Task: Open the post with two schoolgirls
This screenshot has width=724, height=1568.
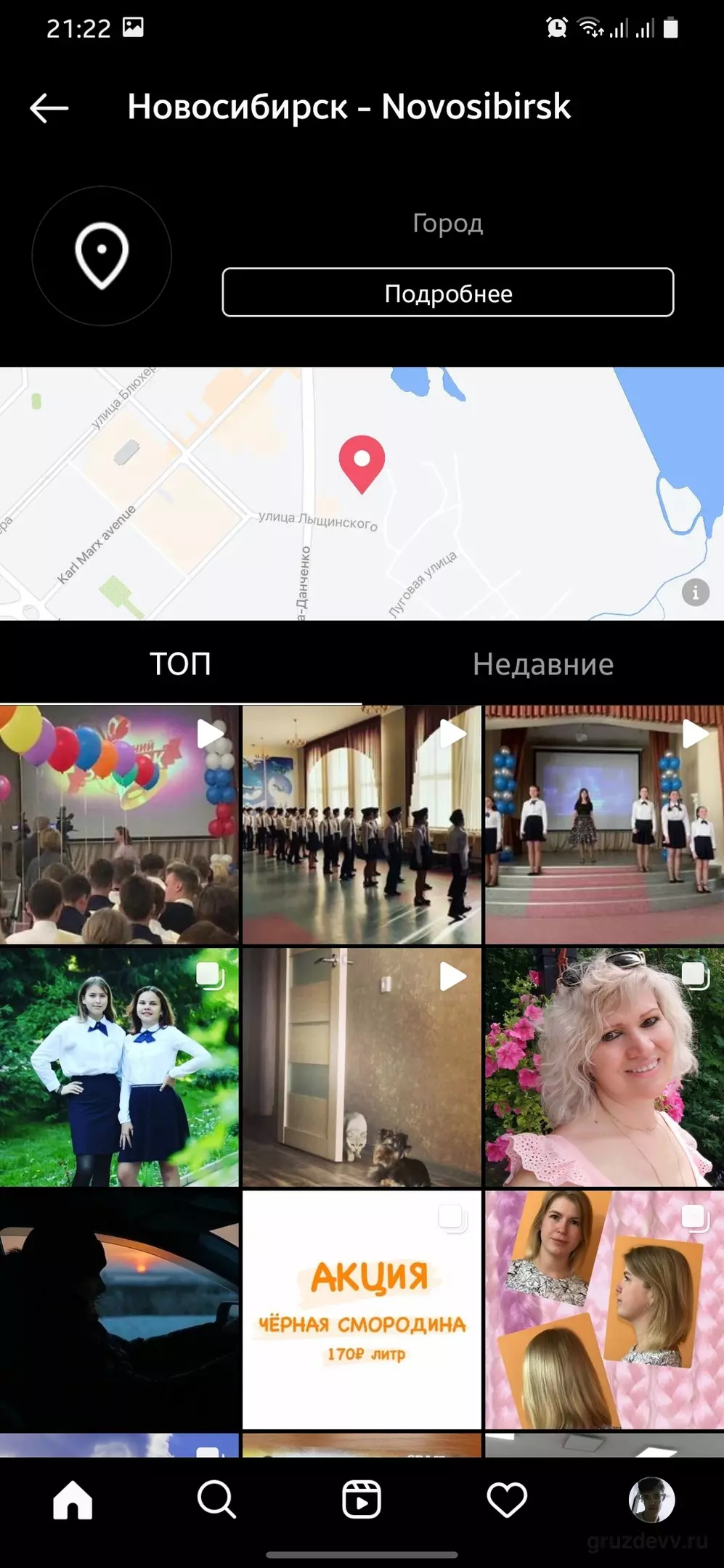Action: point(119,1067)
